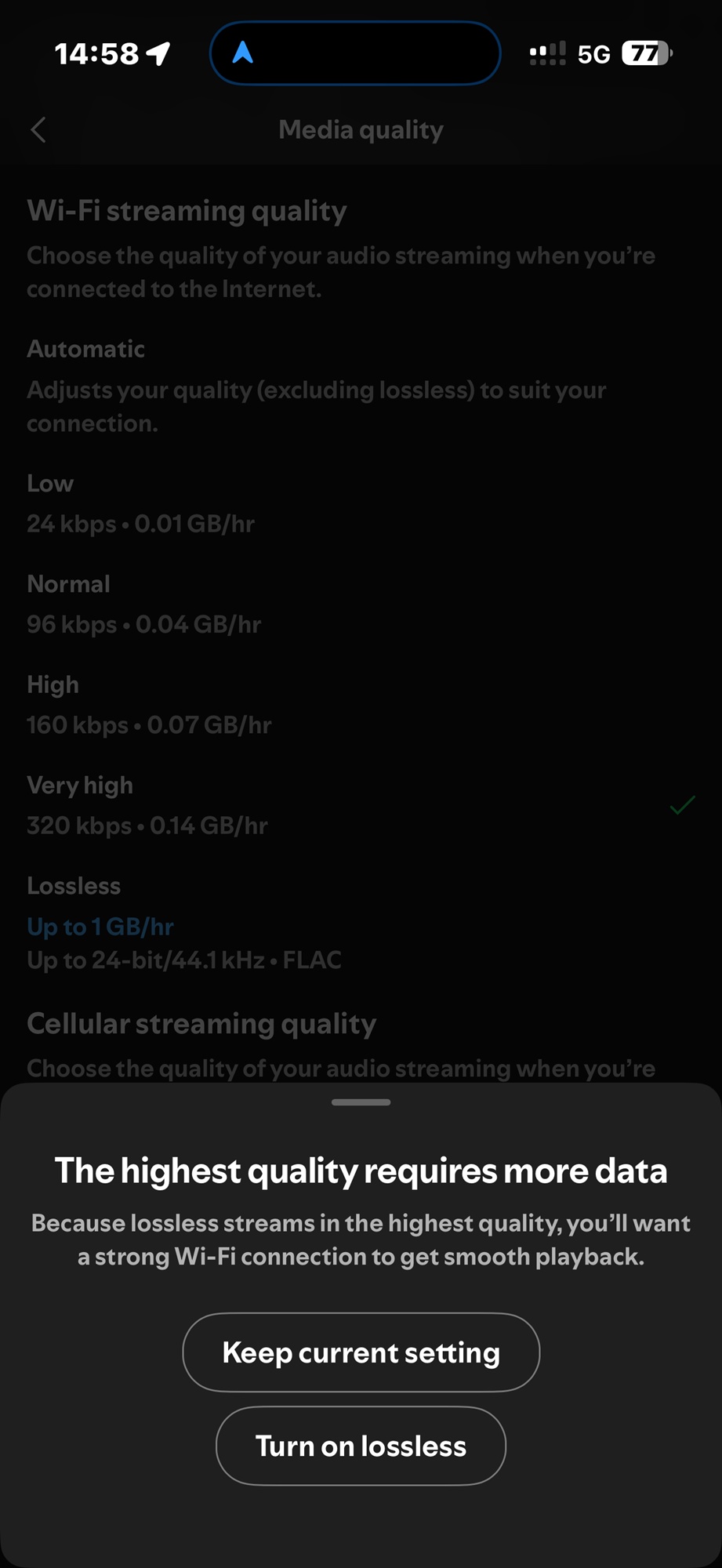The width and height of the screenshot is (722, 1568).
Task: Open the navigation indicator in the Dynamic Island
Action: [354, 53]
